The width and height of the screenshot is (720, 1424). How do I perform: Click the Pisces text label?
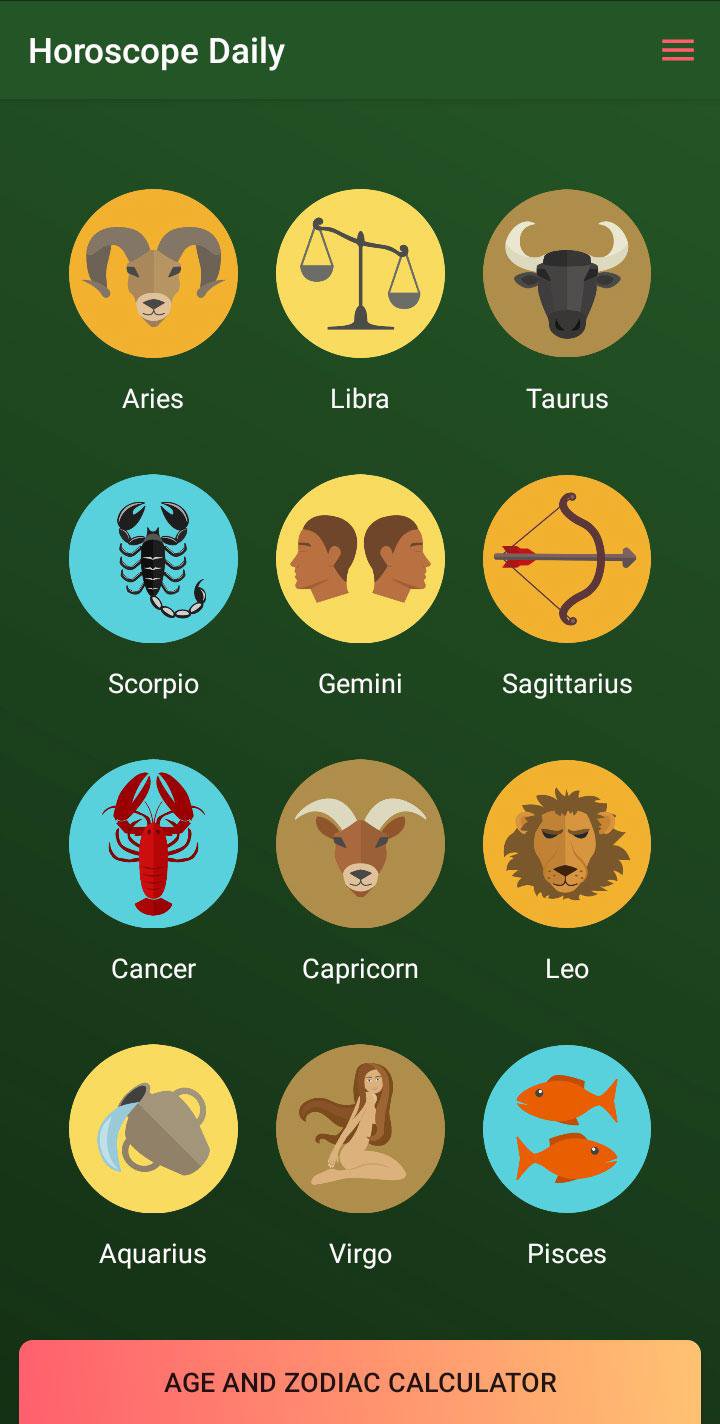[x=567, y=1253]
